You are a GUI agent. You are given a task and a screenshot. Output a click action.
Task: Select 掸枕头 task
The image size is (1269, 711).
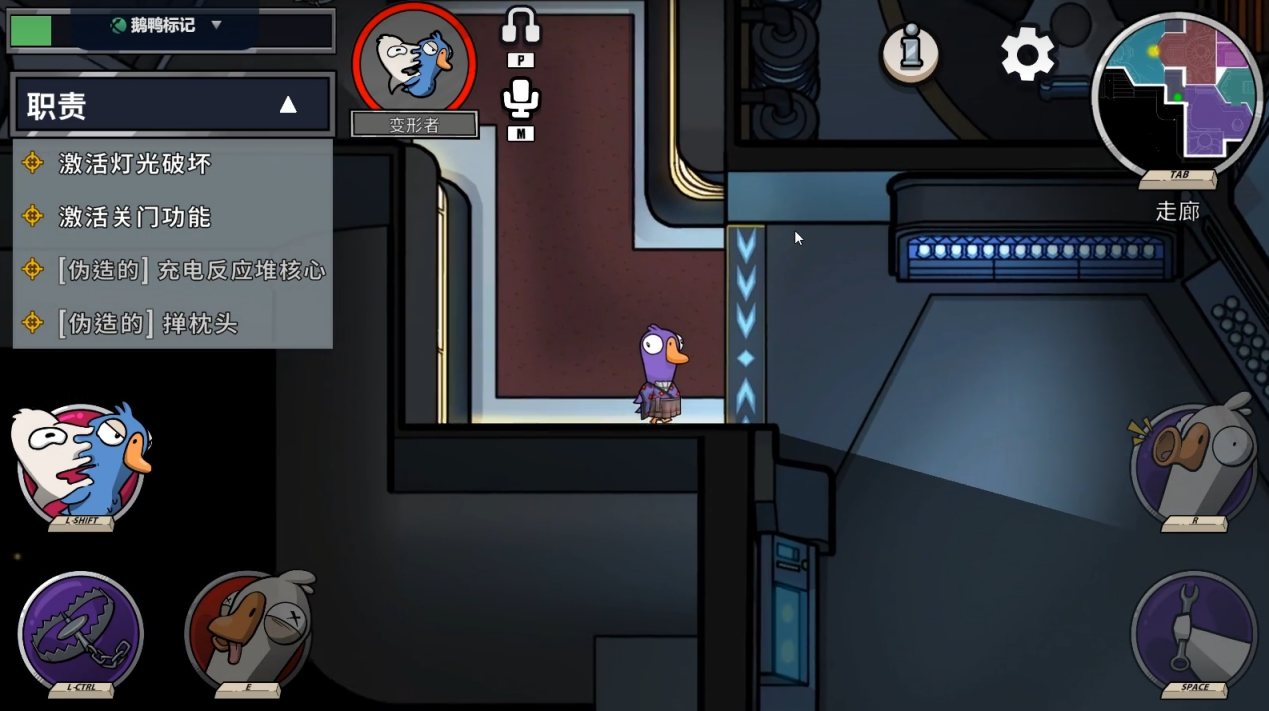click(x=148, y=323)
